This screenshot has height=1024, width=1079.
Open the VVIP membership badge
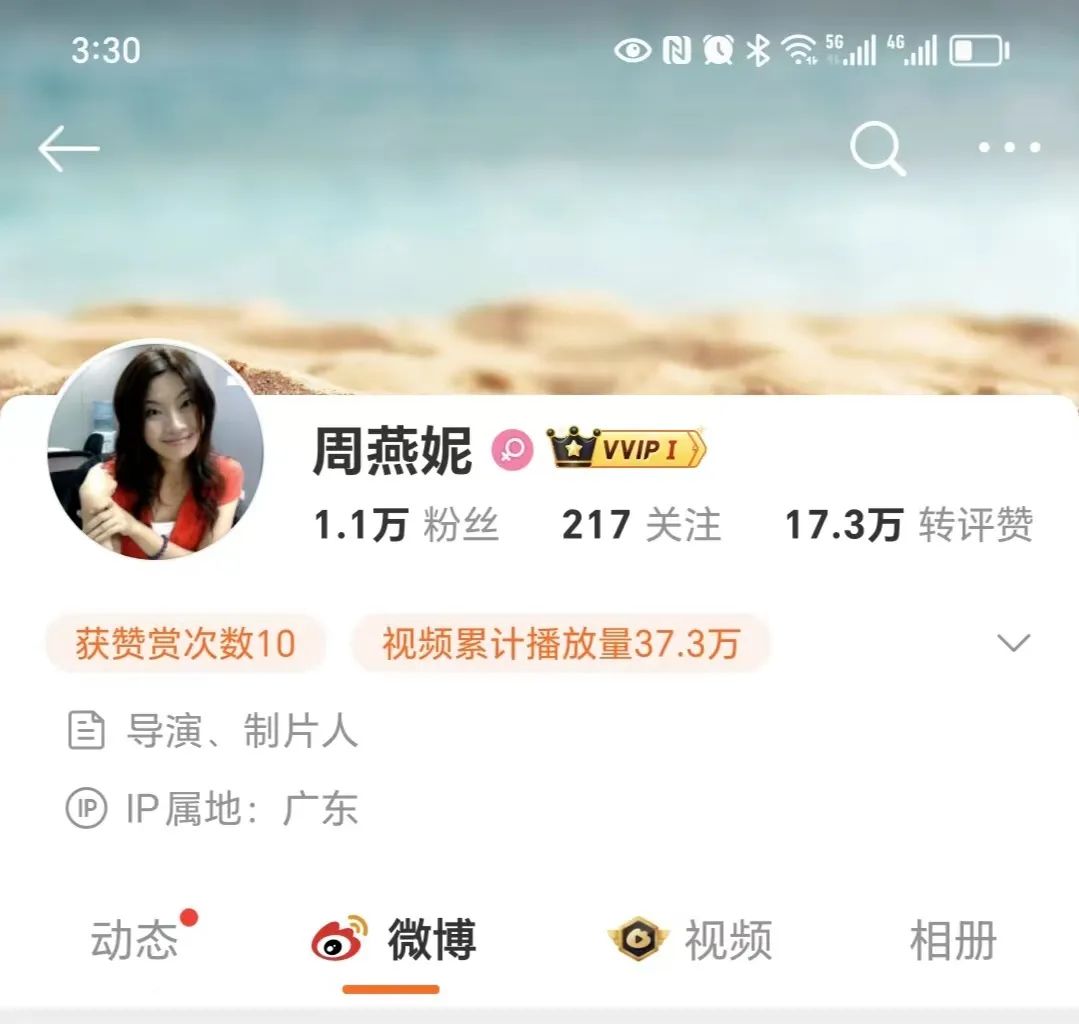[627, 450]
